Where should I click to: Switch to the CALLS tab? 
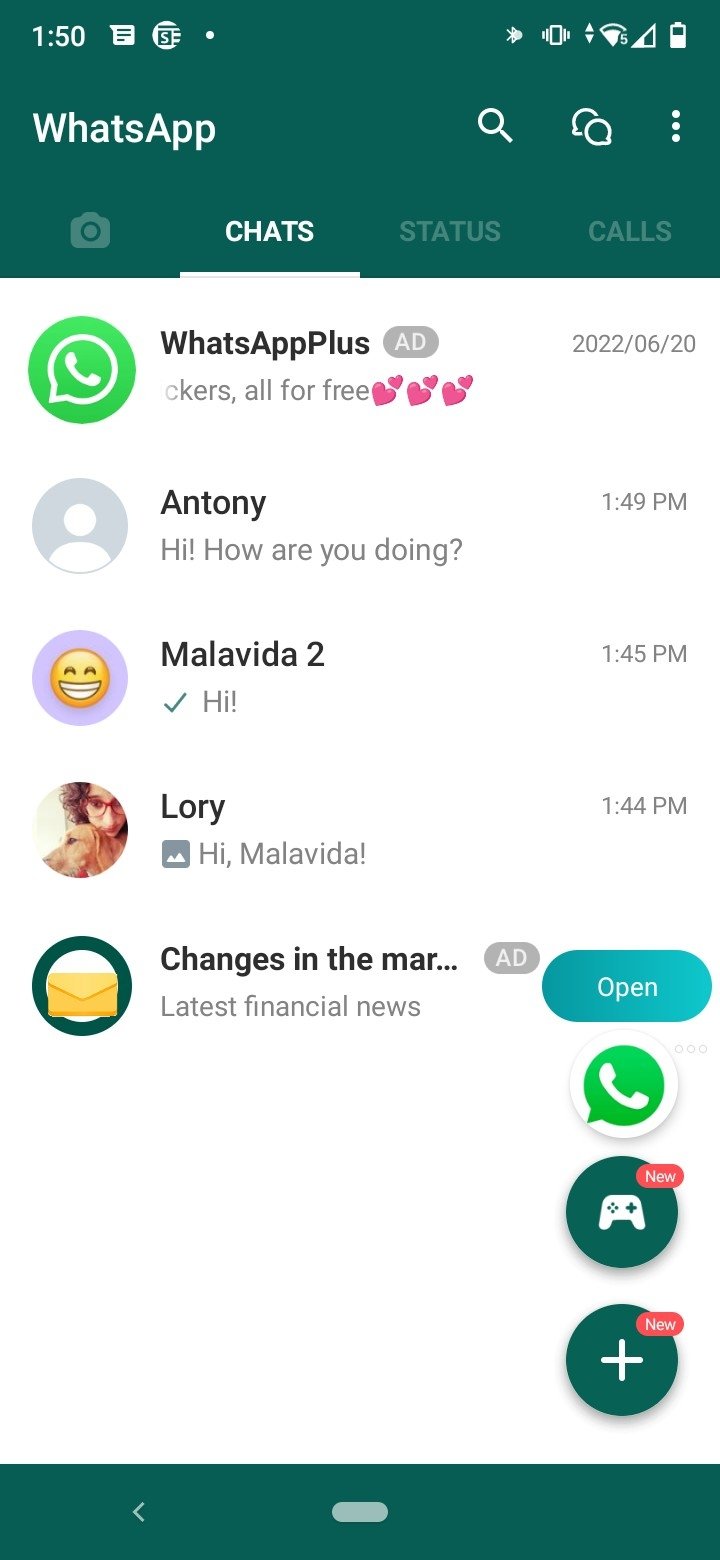(x=630, y=231)
